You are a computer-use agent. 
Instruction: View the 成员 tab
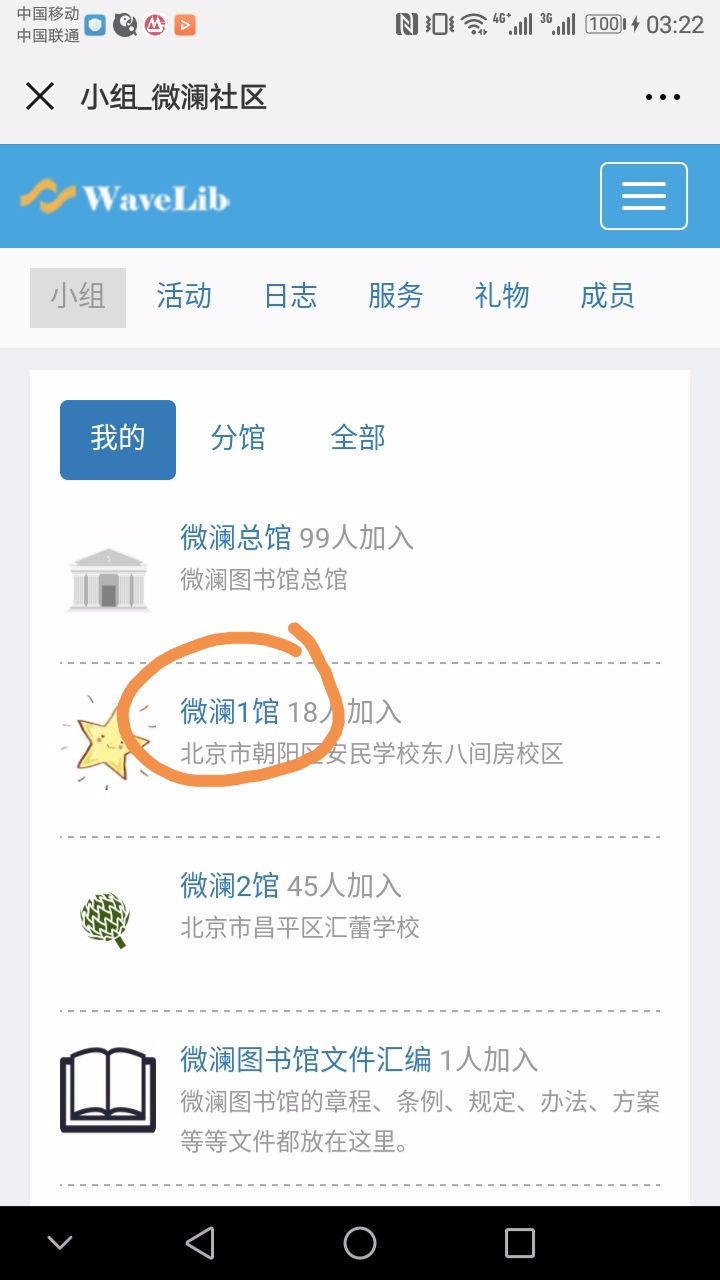(x=607, y=297)
